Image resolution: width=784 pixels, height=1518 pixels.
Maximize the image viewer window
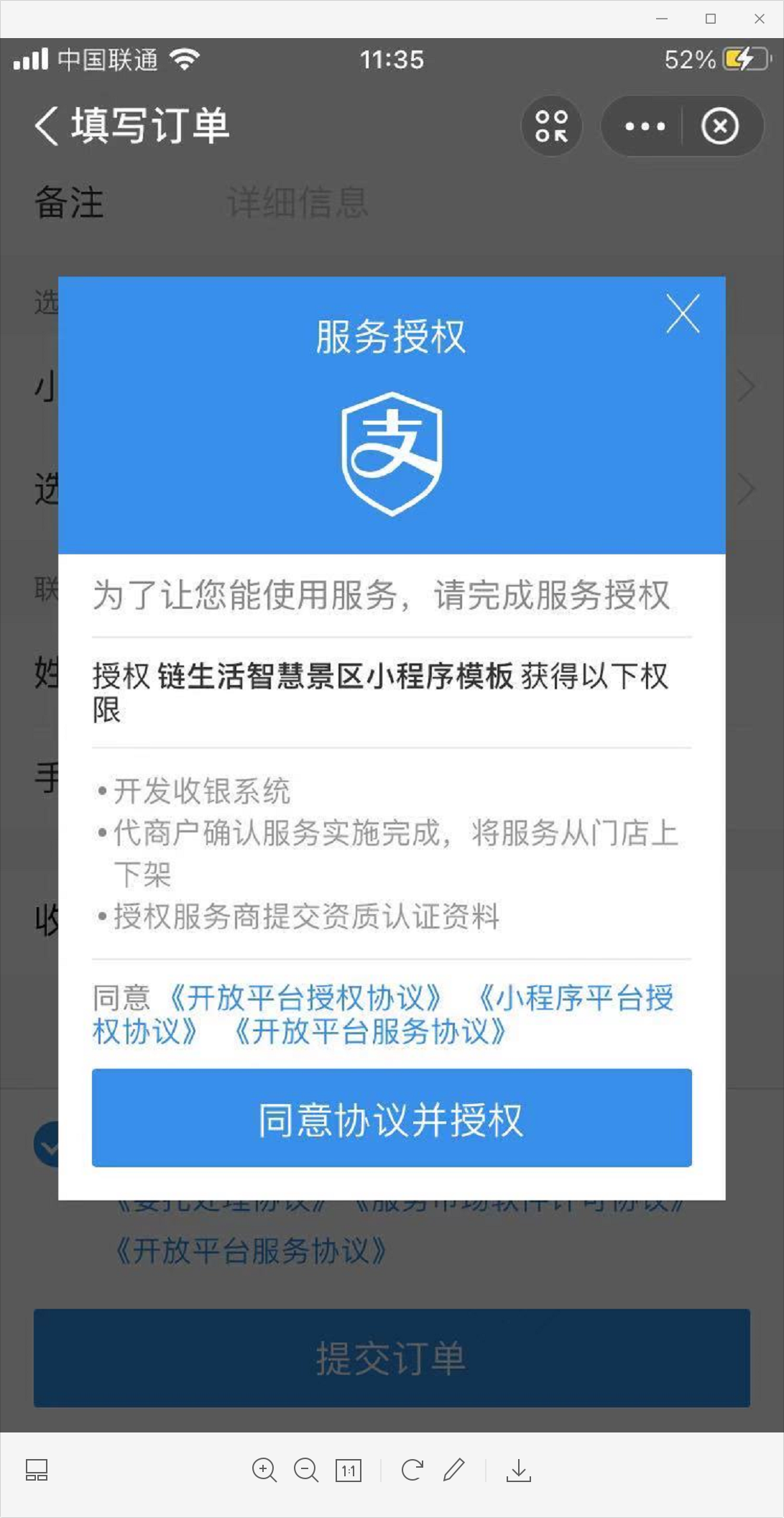(x=711, y=19)
